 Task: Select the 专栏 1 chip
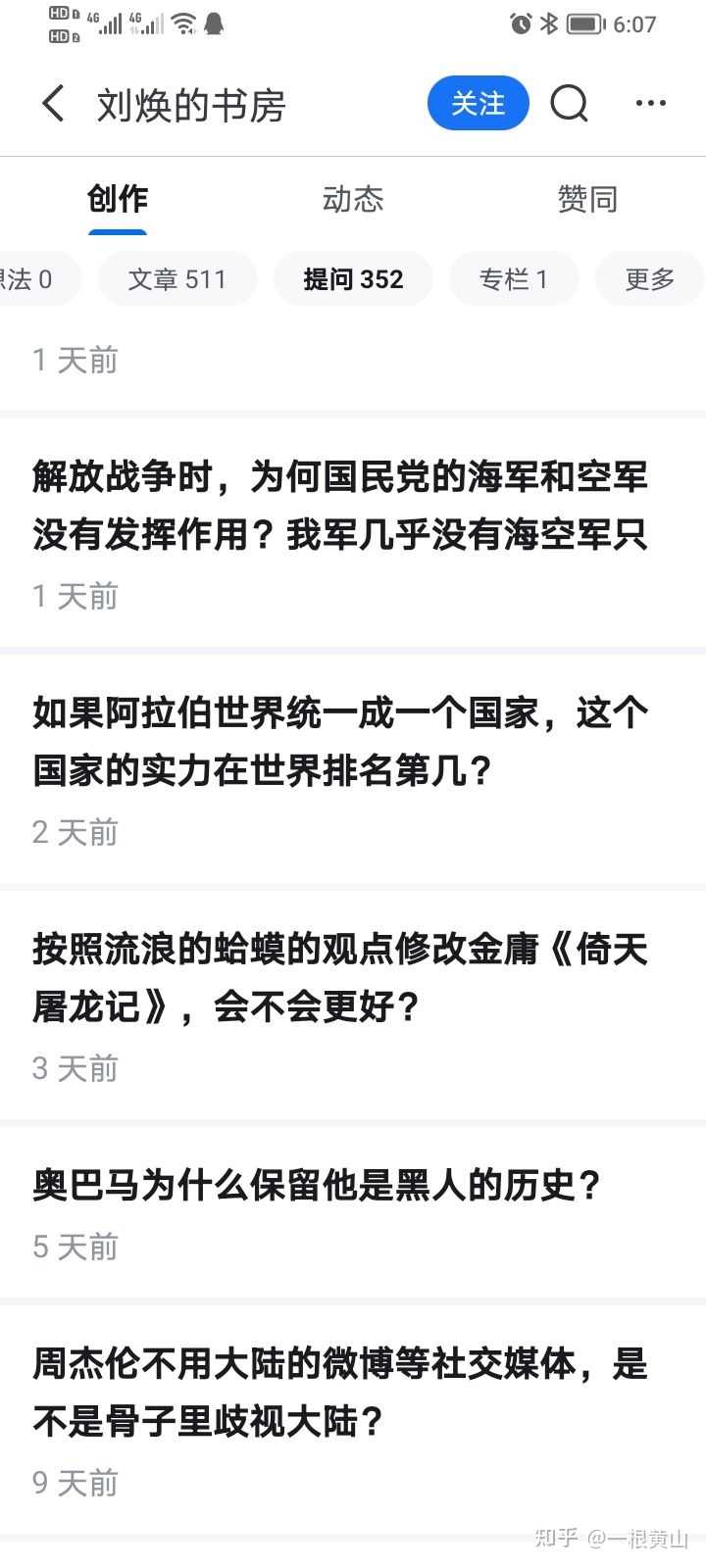514,279
